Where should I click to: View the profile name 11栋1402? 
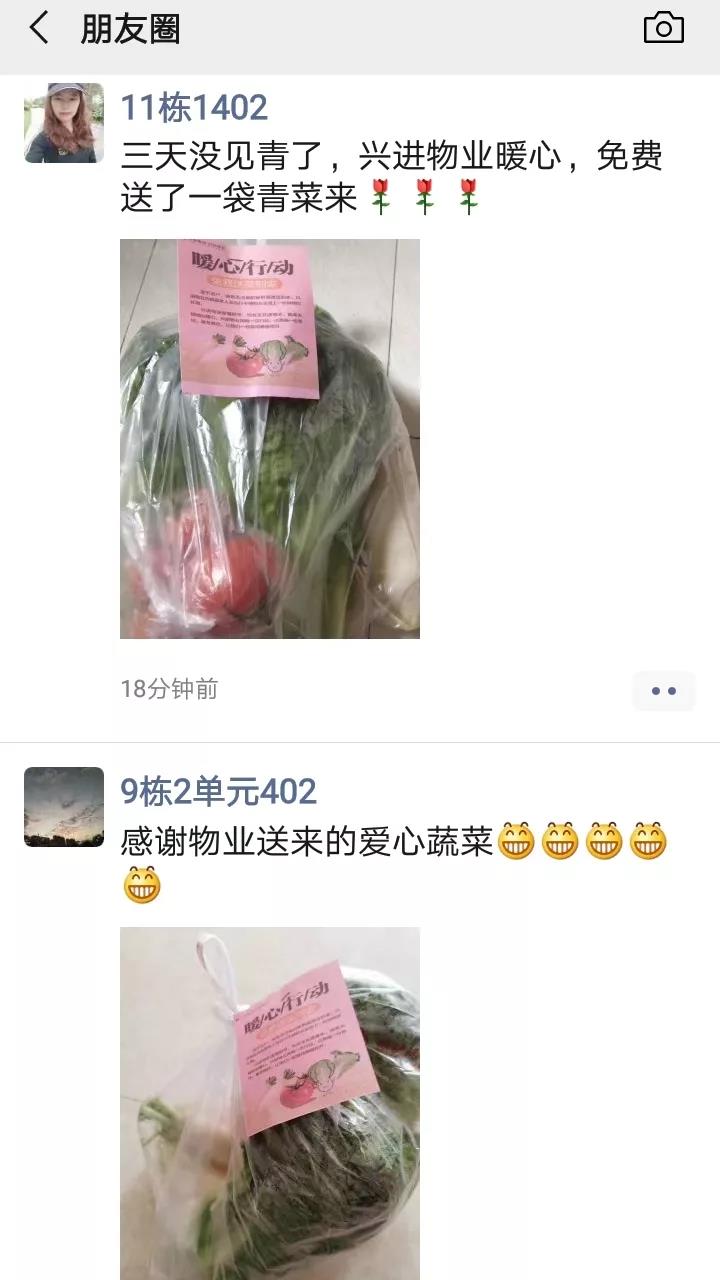(194, 107)
